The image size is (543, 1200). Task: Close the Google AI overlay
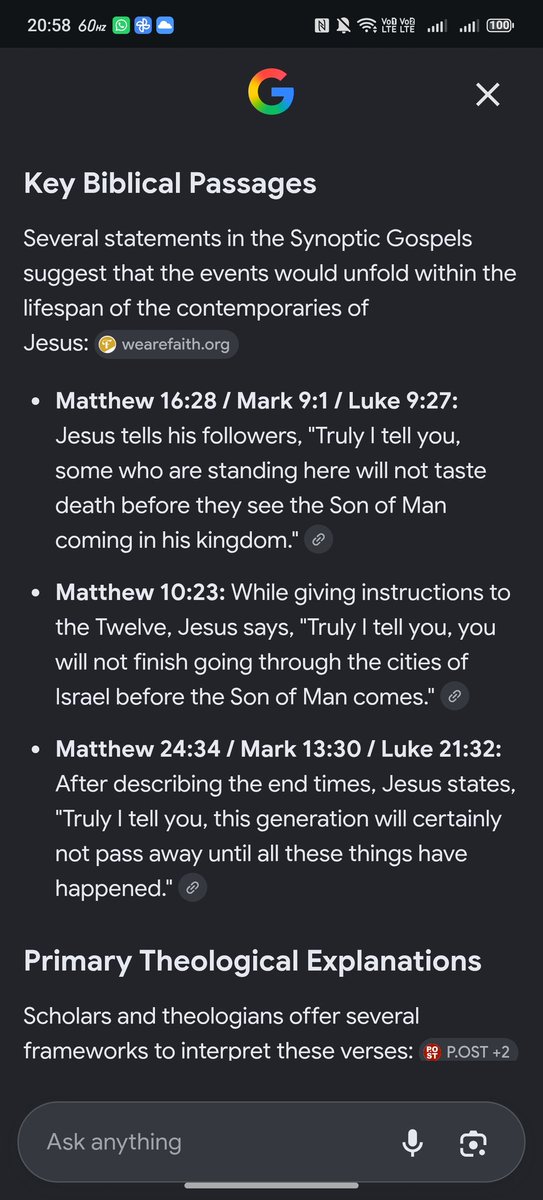487,95
